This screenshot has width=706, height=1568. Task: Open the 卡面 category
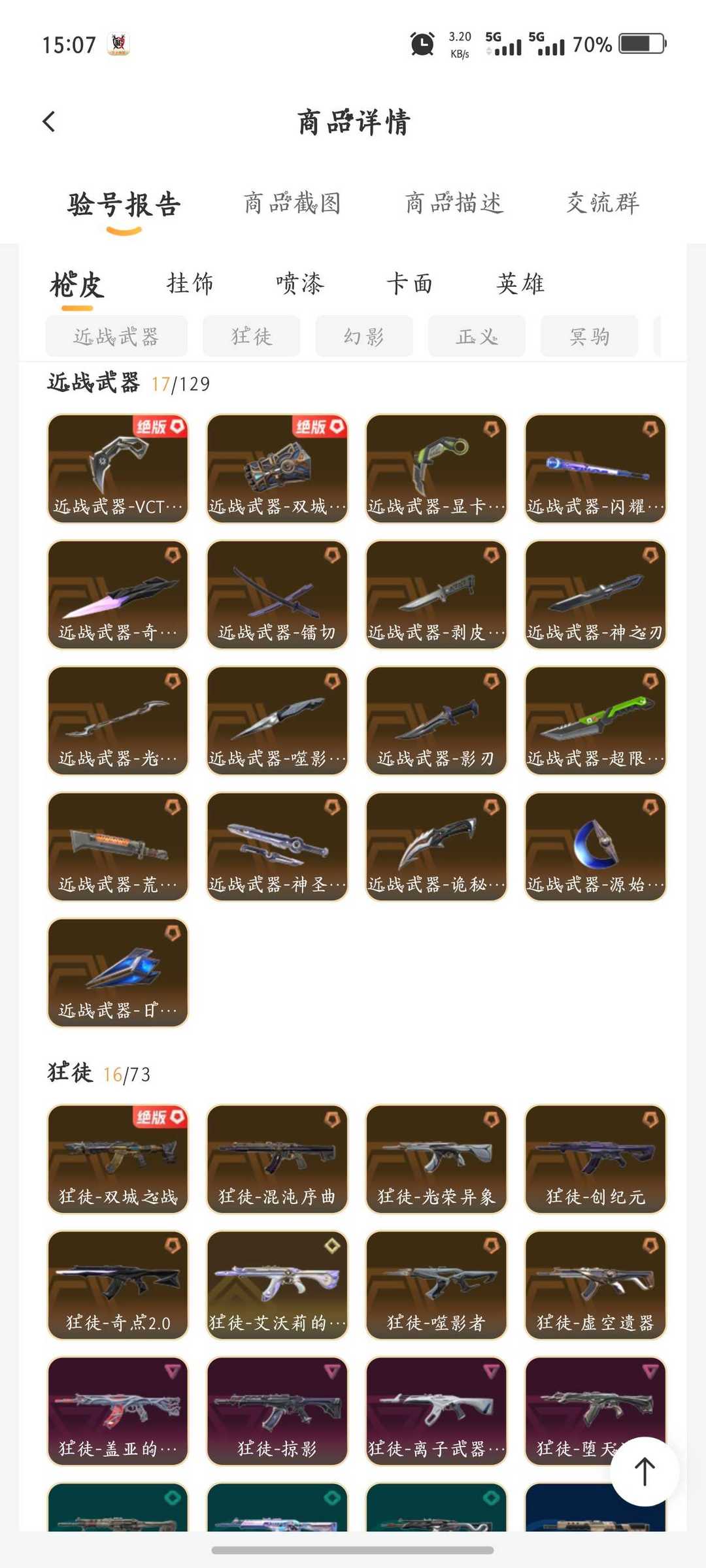(410, 284)
